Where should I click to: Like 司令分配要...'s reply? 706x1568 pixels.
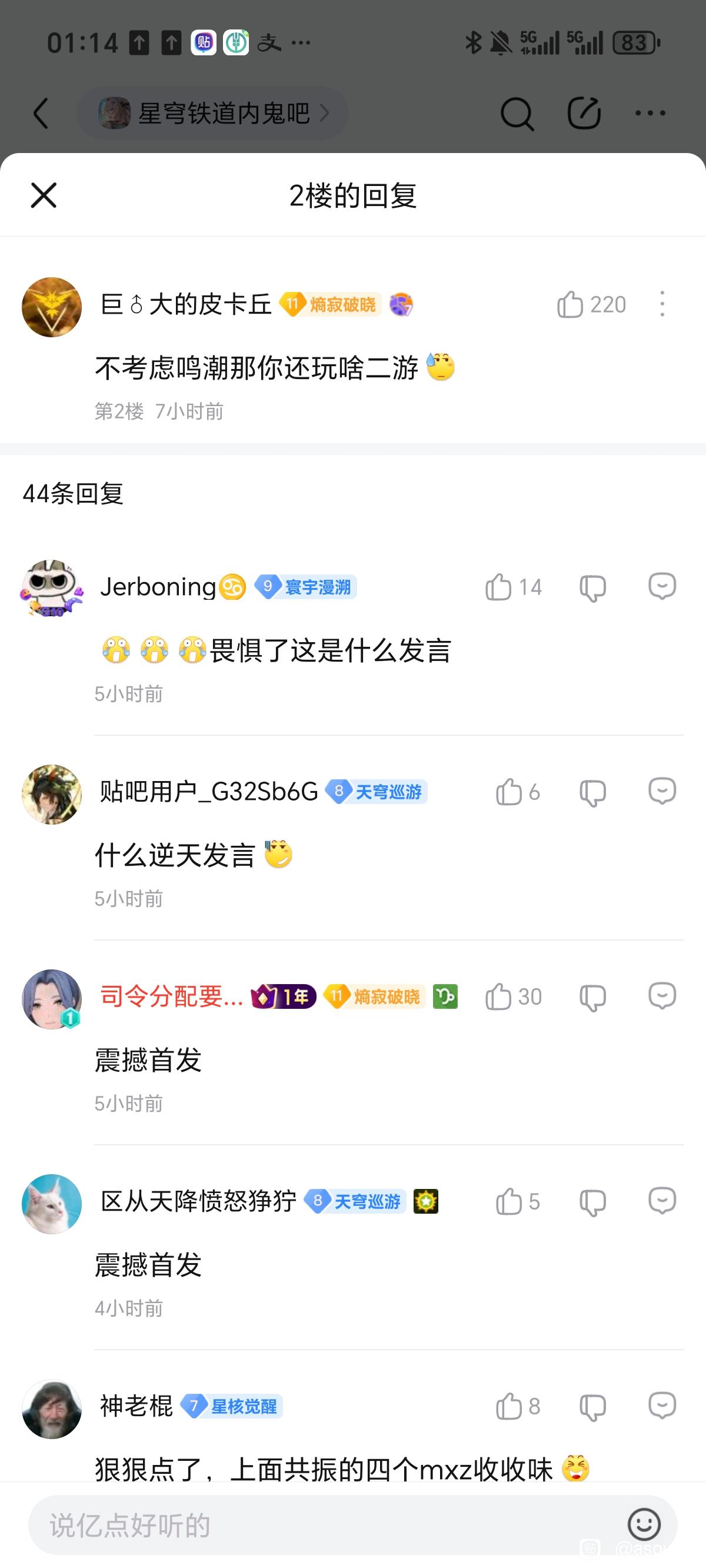(498, 997)
